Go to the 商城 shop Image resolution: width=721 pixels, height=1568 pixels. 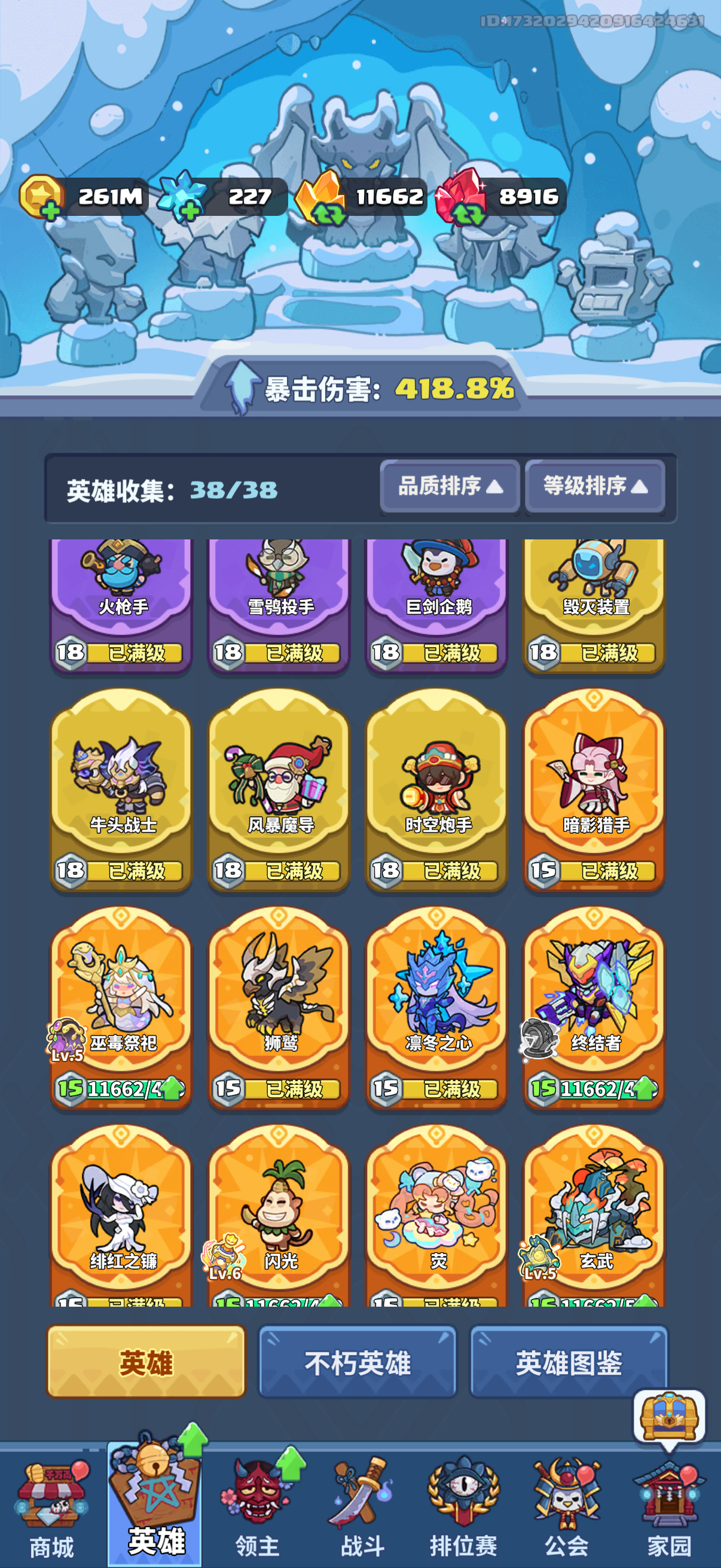pyautogui.click(x=52, y=1508)
